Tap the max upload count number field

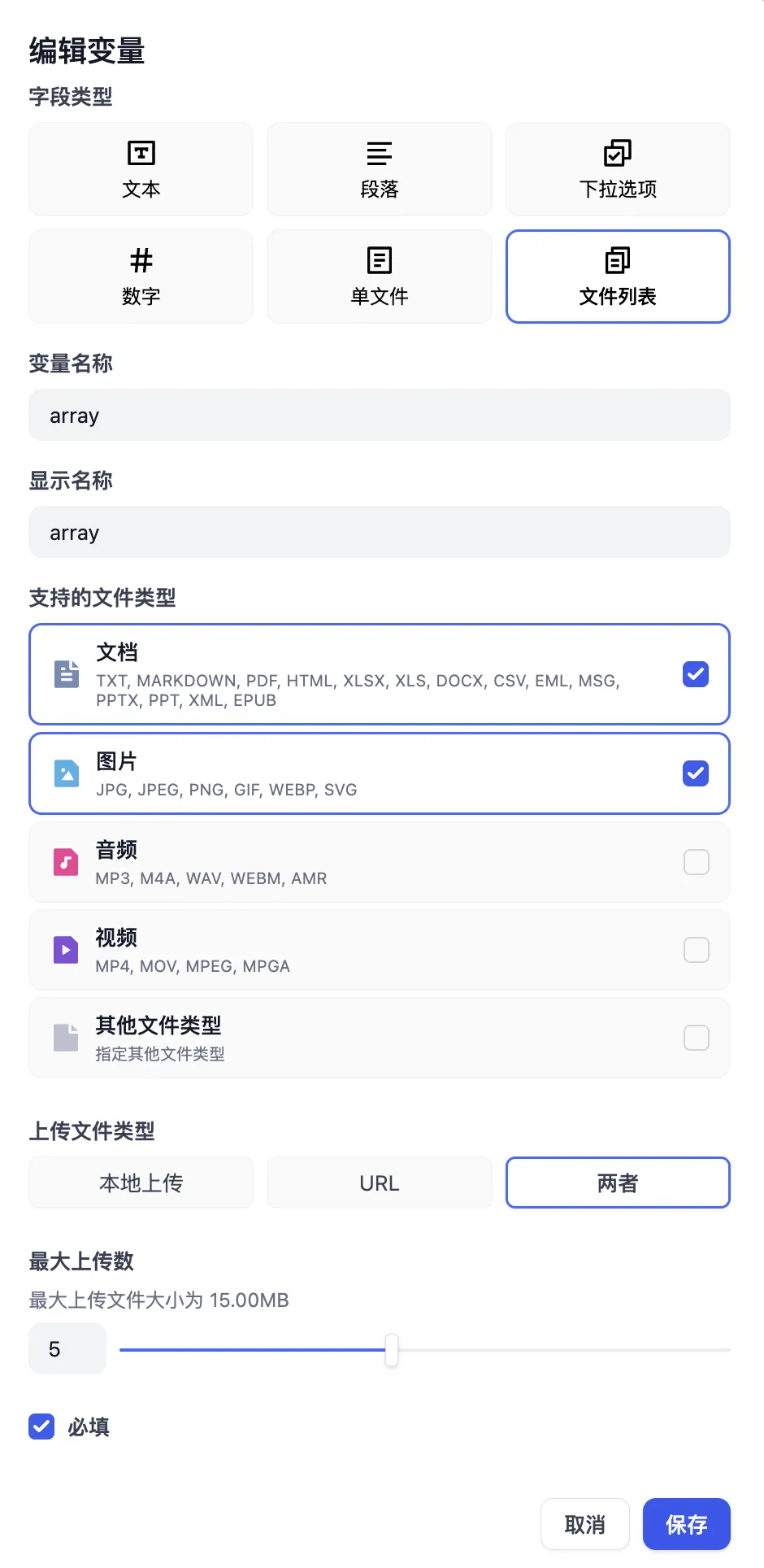[67, 1349]
